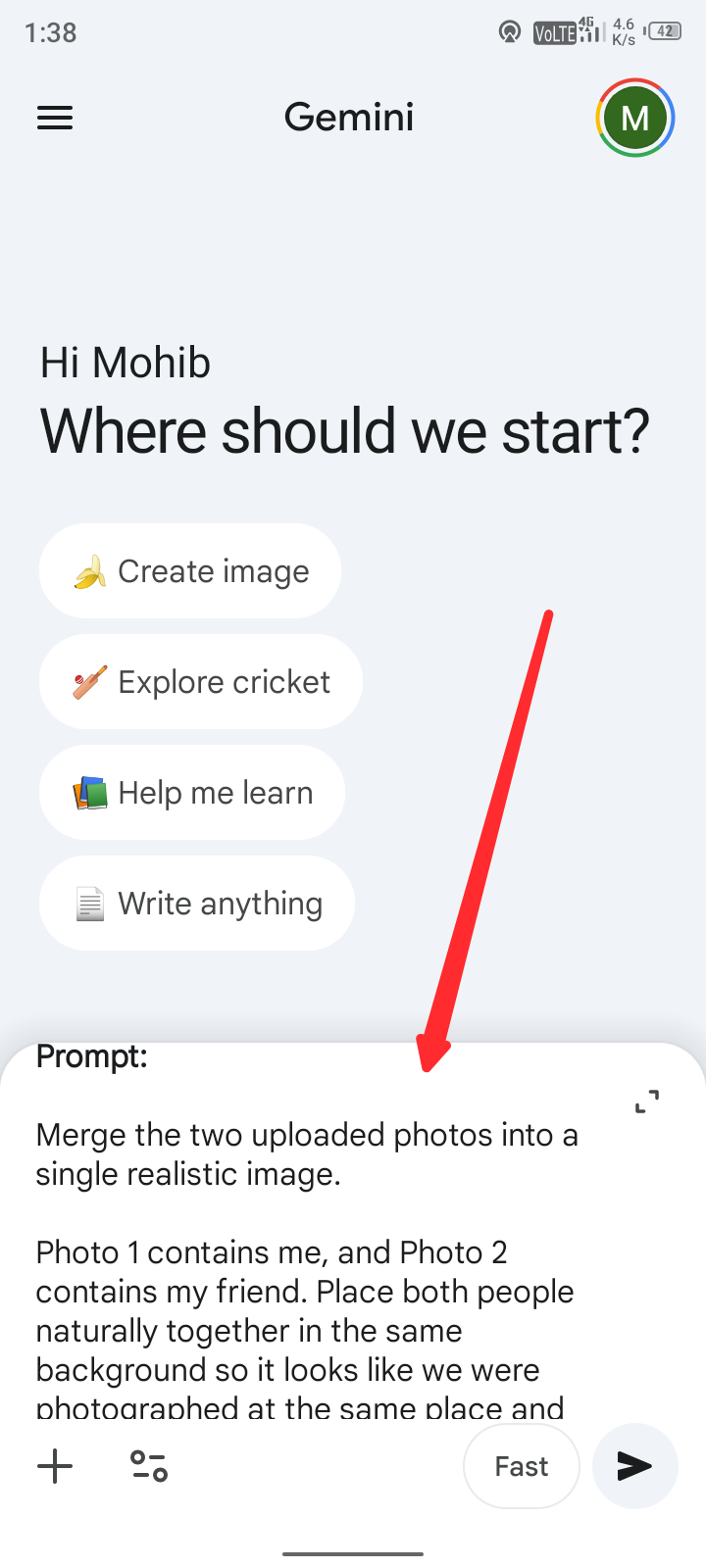Screen dimensions: 706x1568
Task: Pick the Write anything suggestion
Action: pos(197,904)
